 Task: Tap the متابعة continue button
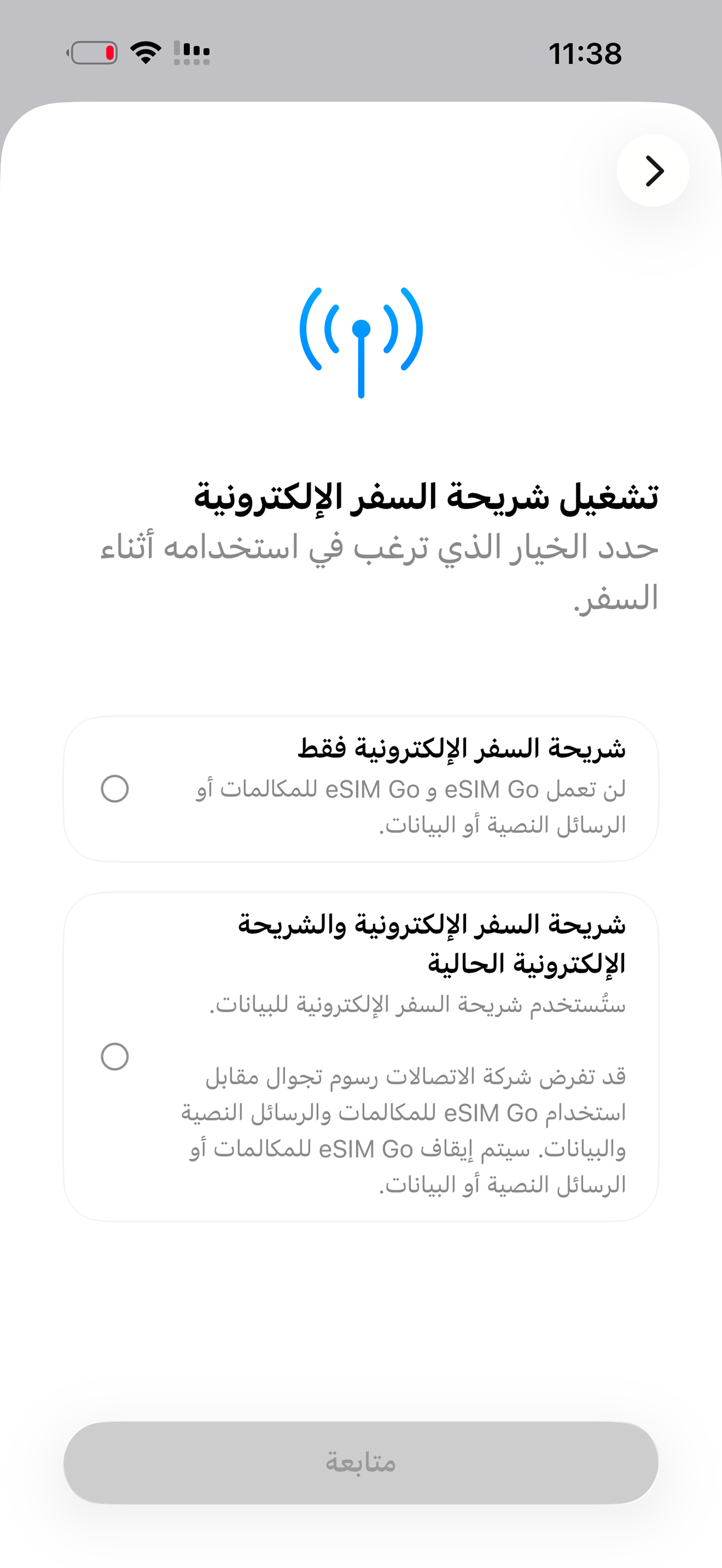pos(361,1463)
